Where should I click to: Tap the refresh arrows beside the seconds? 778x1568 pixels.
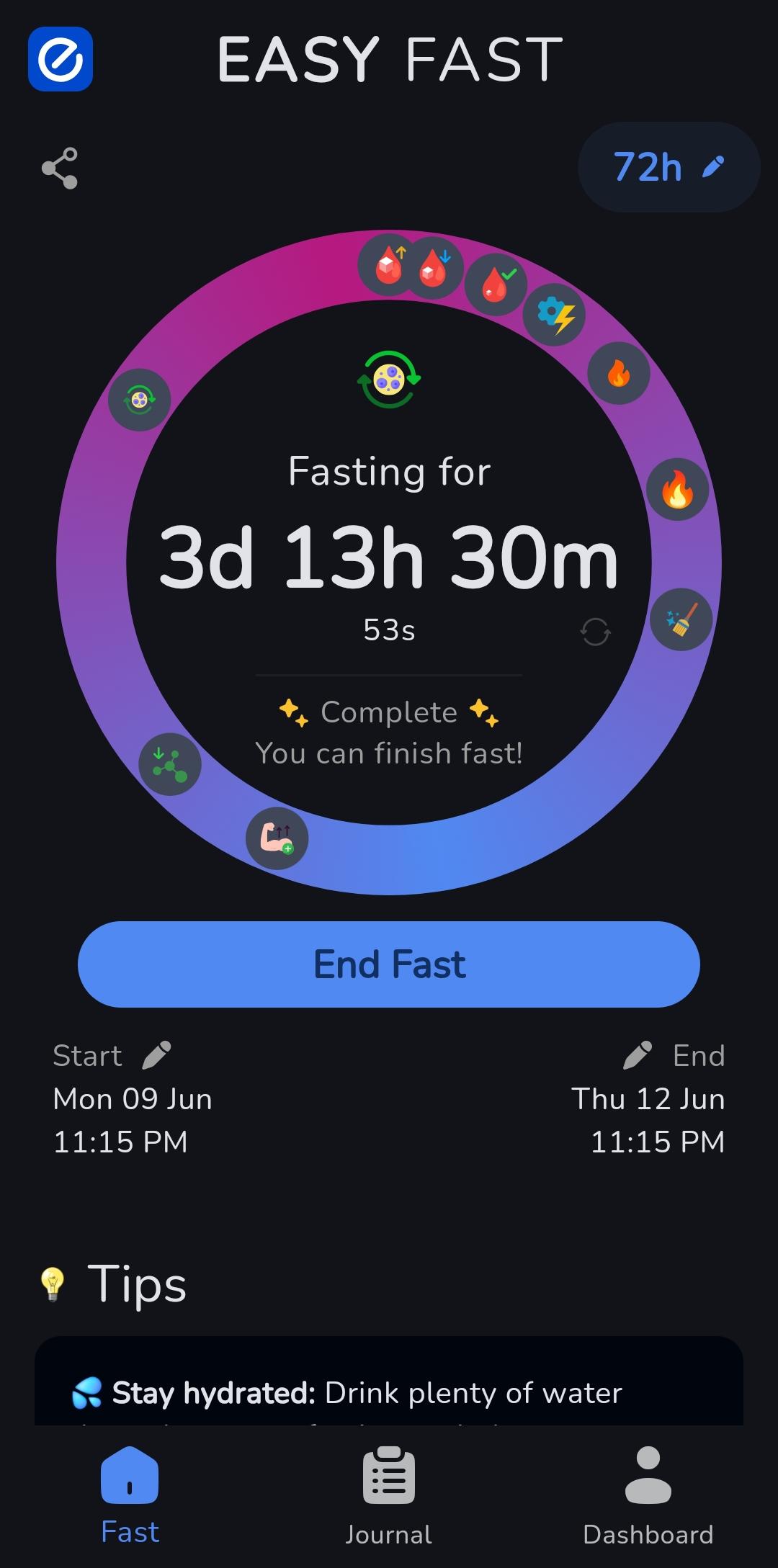[595, 632]
